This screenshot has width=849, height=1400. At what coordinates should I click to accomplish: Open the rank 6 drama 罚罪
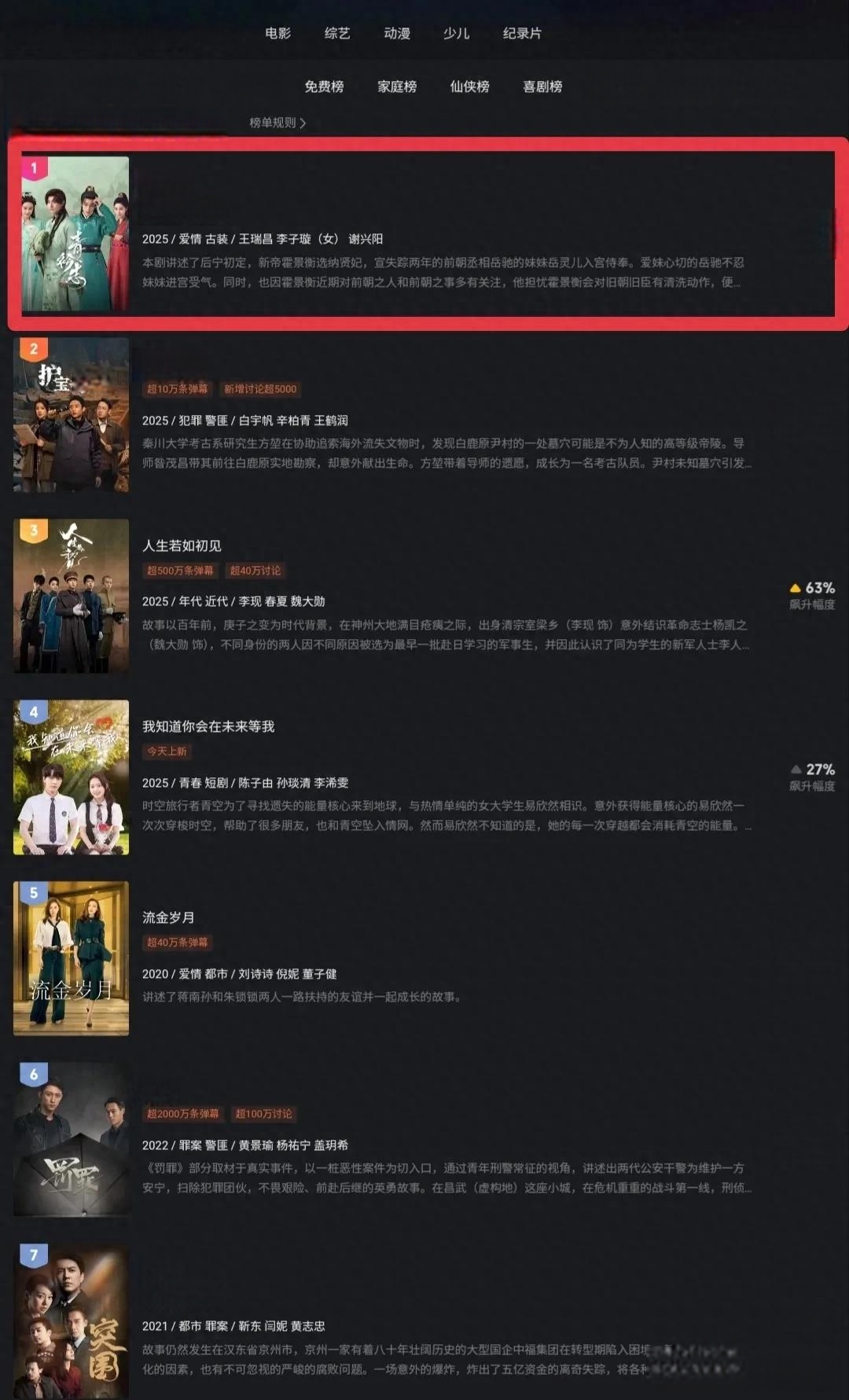(72, 1140)
